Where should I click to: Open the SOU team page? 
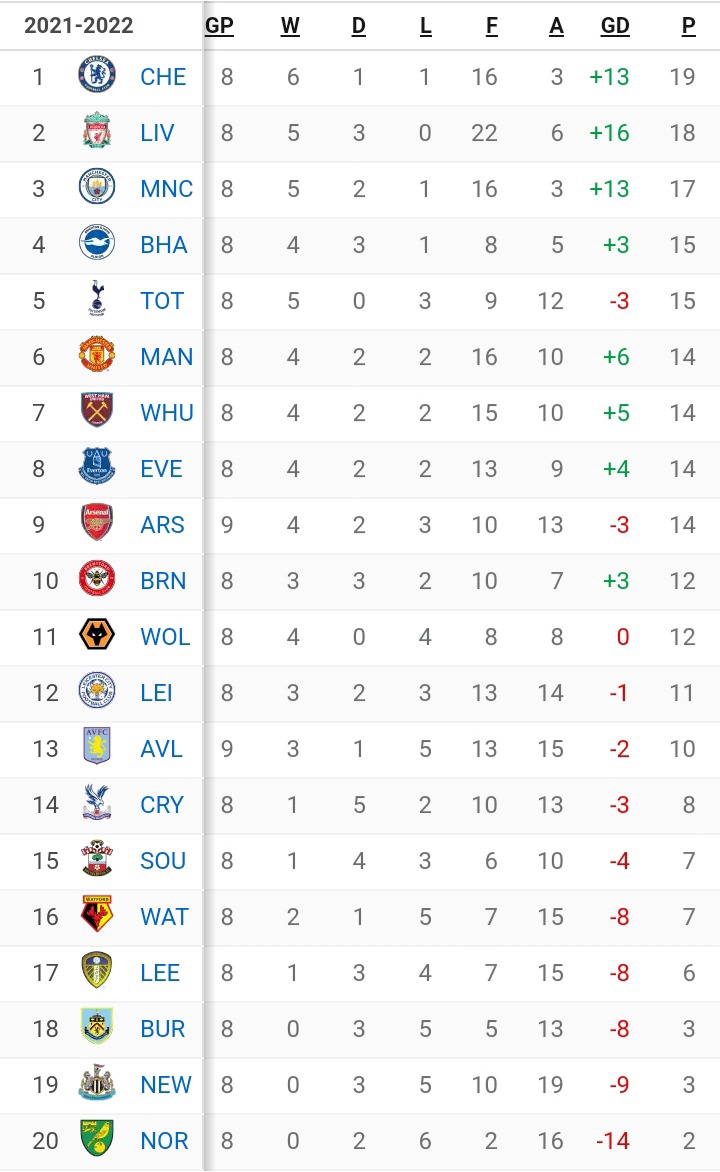click(x=163, y=861)
